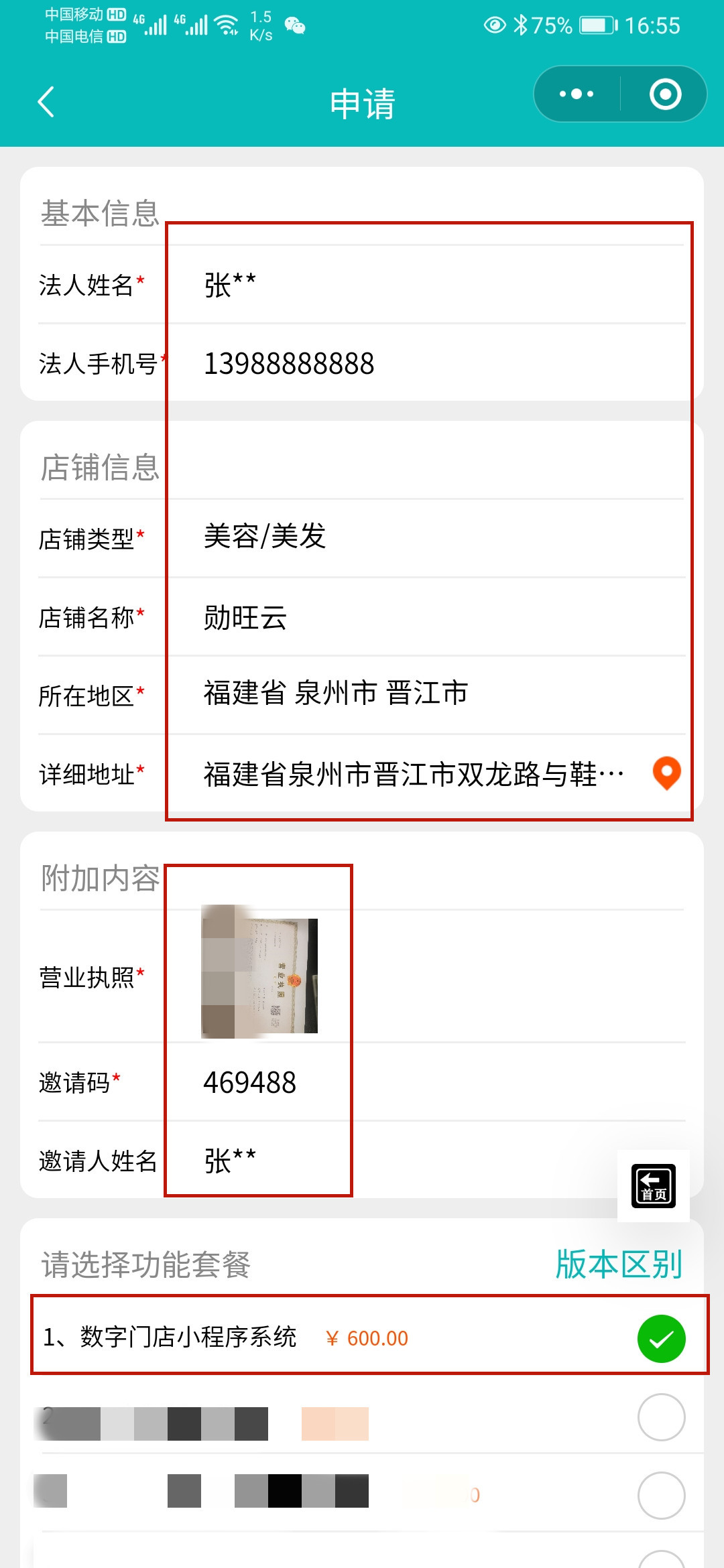
Task: Edit the 店铺名称 field
Action: (x=429, y=617)
